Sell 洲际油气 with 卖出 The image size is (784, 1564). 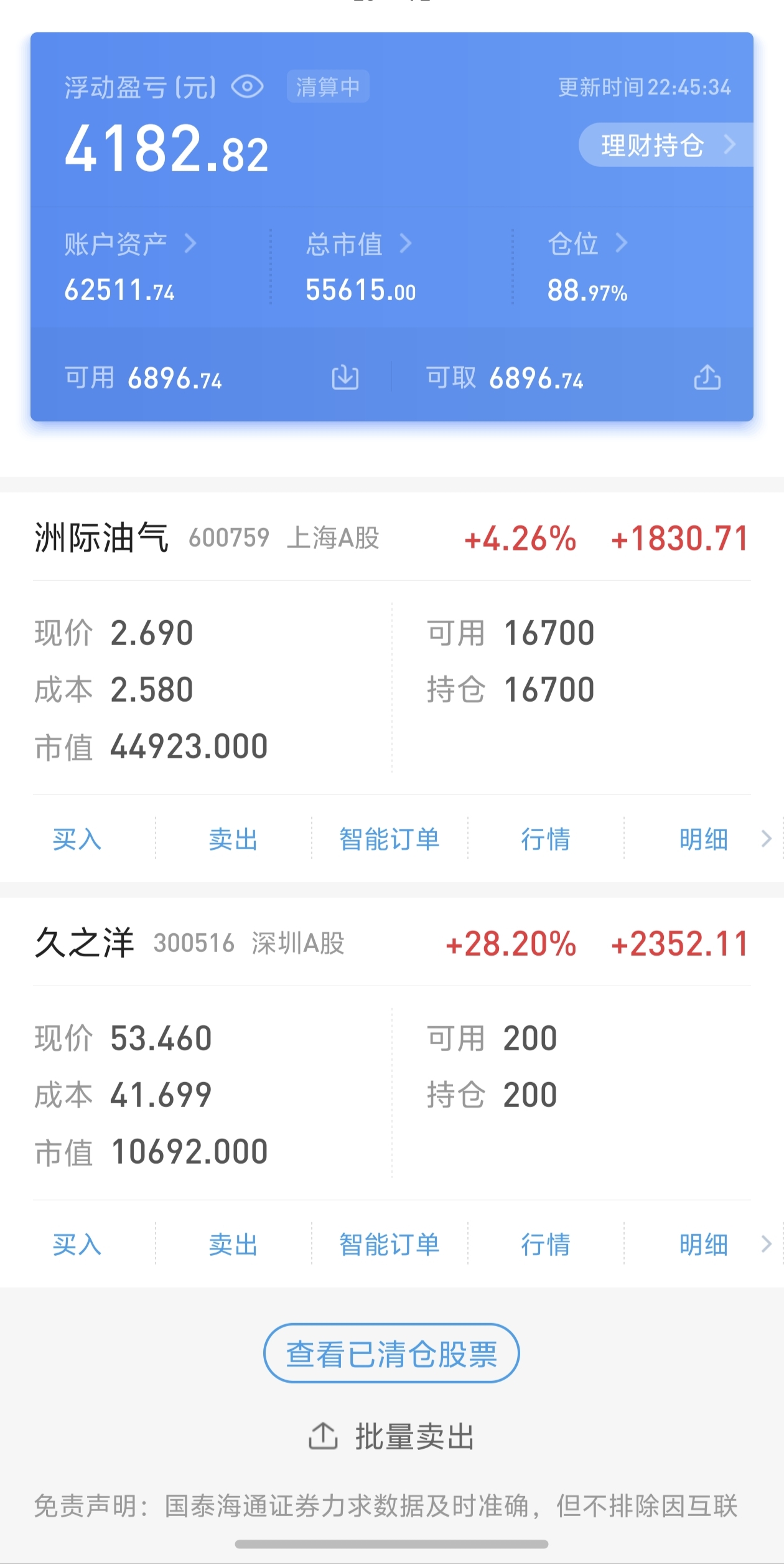[233, 839]
